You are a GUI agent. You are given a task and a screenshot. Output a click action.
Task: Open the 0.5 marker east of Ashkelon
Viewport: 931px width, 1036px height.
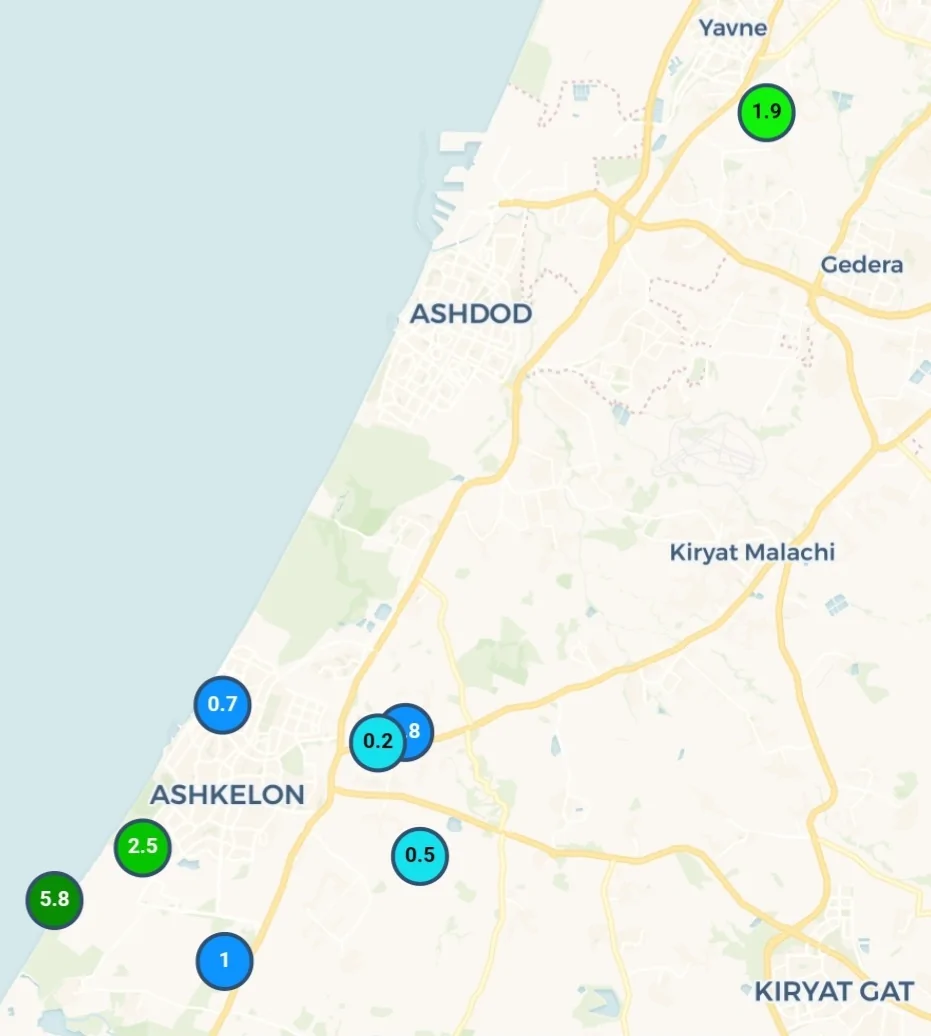(420, 856)
